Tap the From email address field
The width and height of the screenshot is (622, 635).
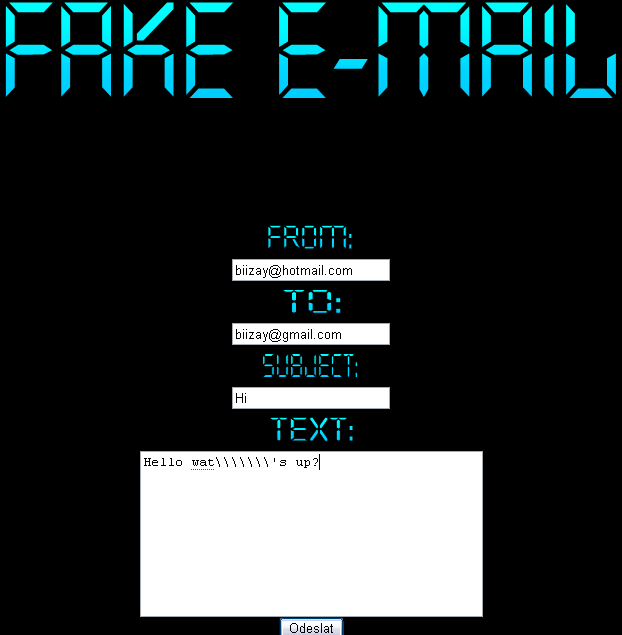click(x=310, y=270)
